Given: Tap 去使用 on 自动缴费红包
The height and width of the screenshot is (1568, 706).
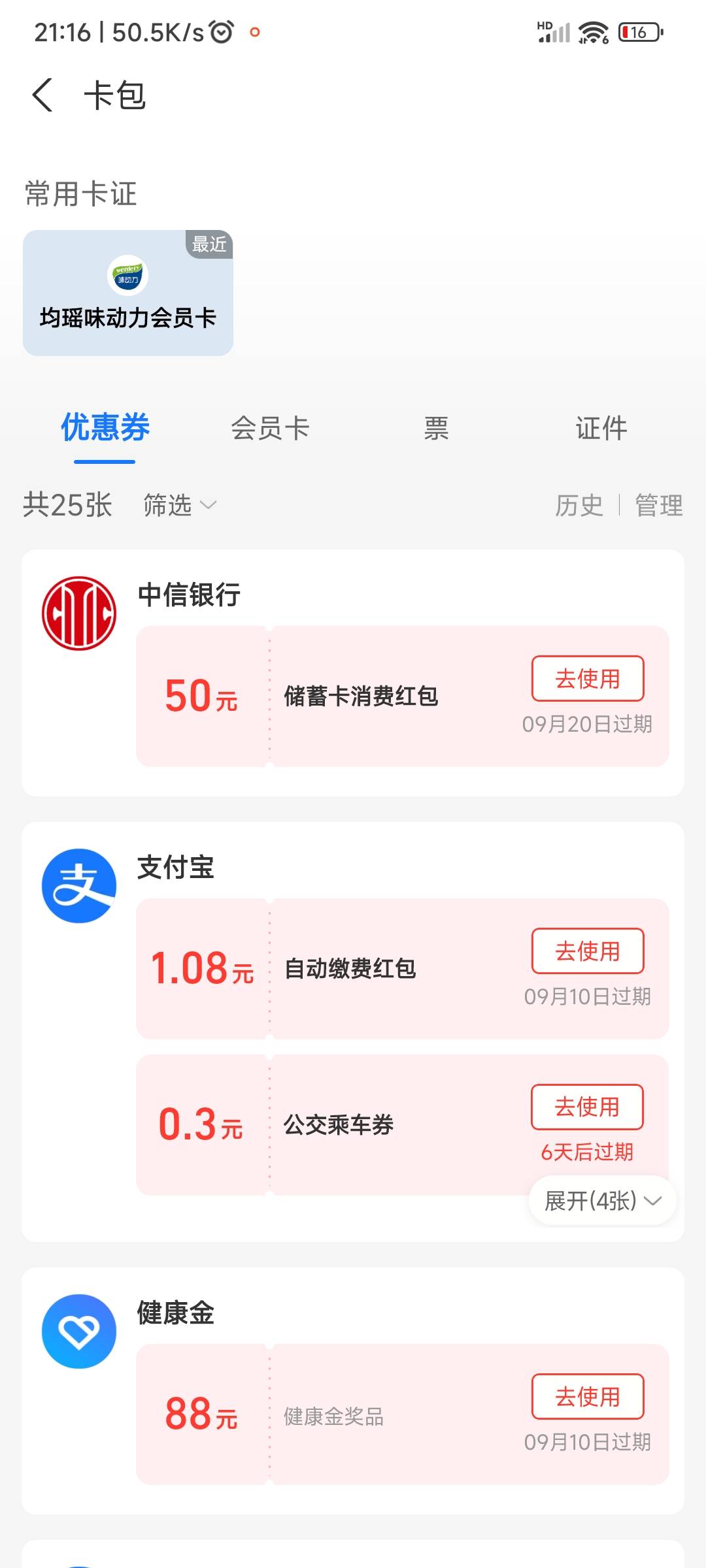Looking at the screenshot, I should [x=588, y=951].
